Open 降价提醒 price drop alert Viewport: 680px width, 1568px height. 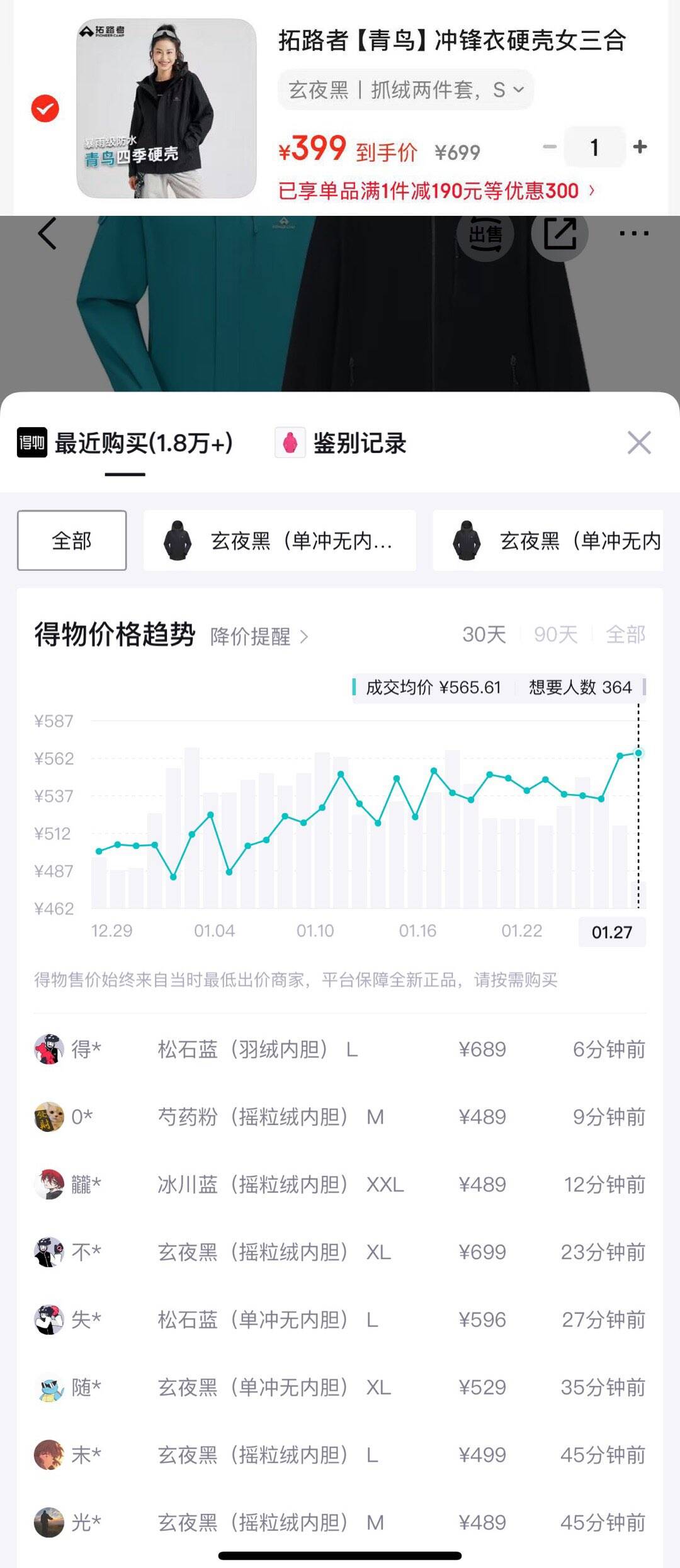(x=259, y=636)
